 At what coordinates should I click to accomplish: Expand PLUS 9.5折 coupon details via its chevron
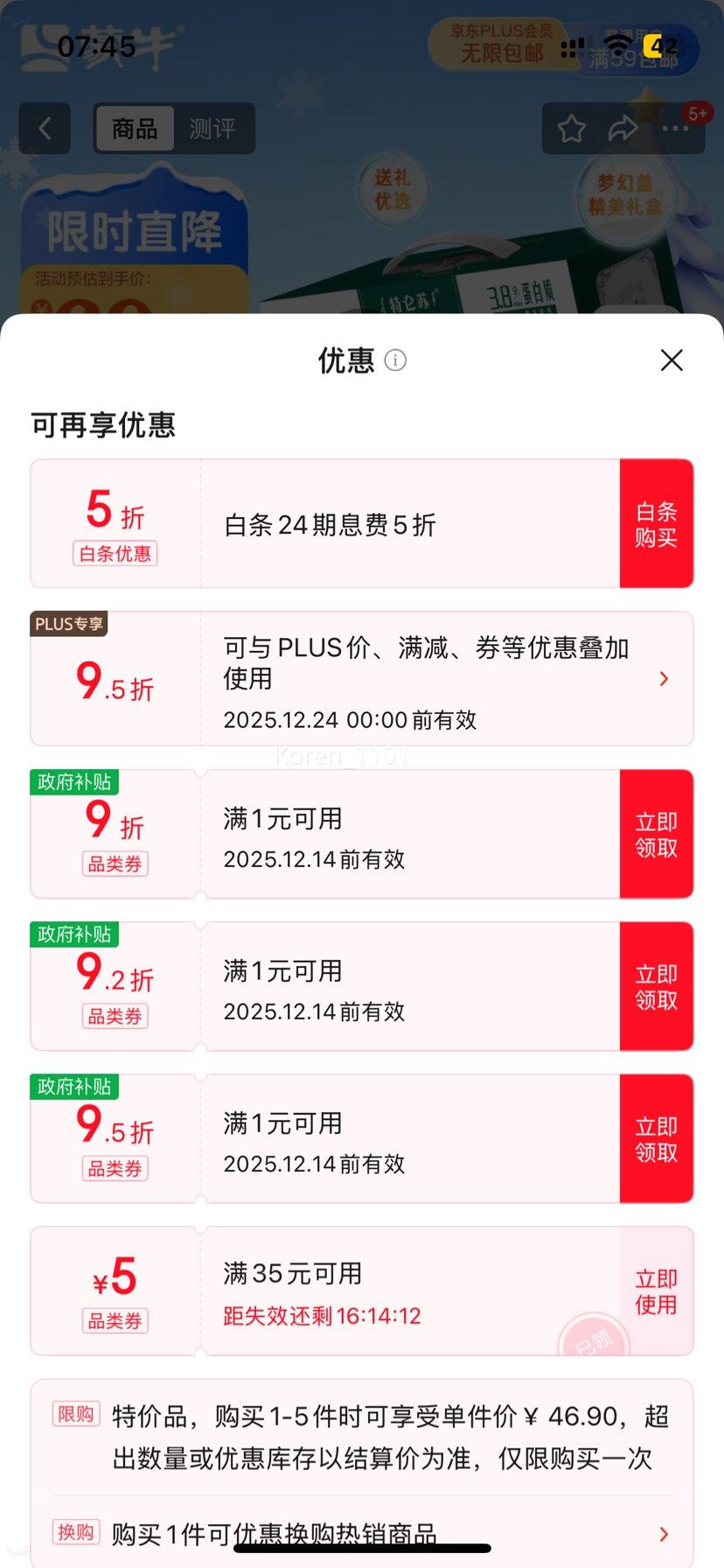tap(664, 679)
